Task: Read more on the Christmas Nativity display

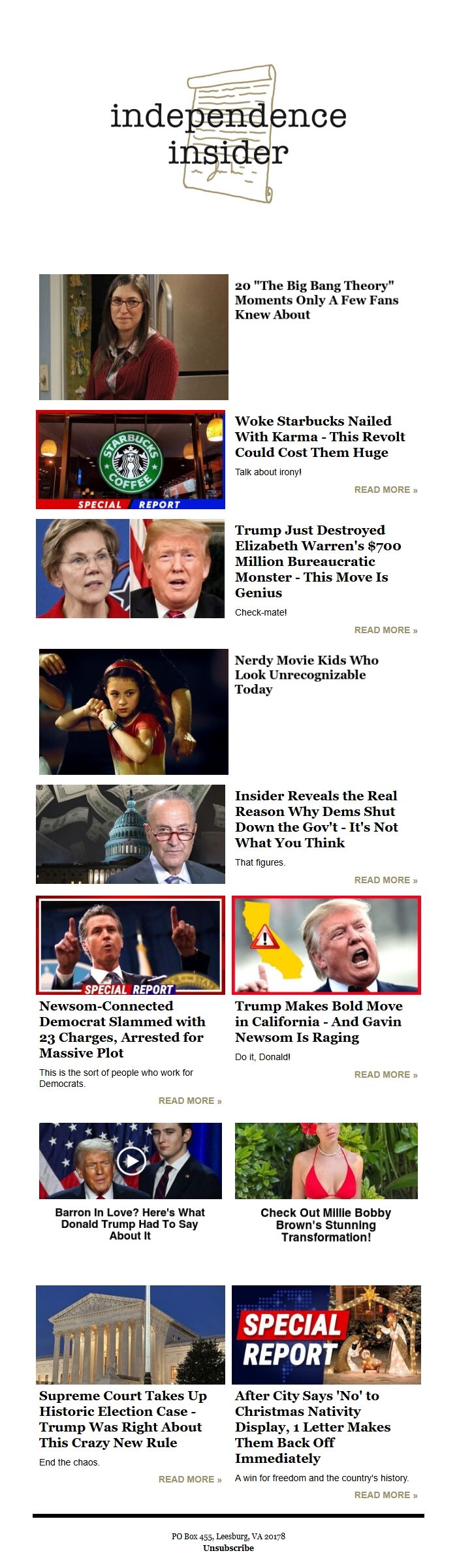Action: click(385, 1495)
